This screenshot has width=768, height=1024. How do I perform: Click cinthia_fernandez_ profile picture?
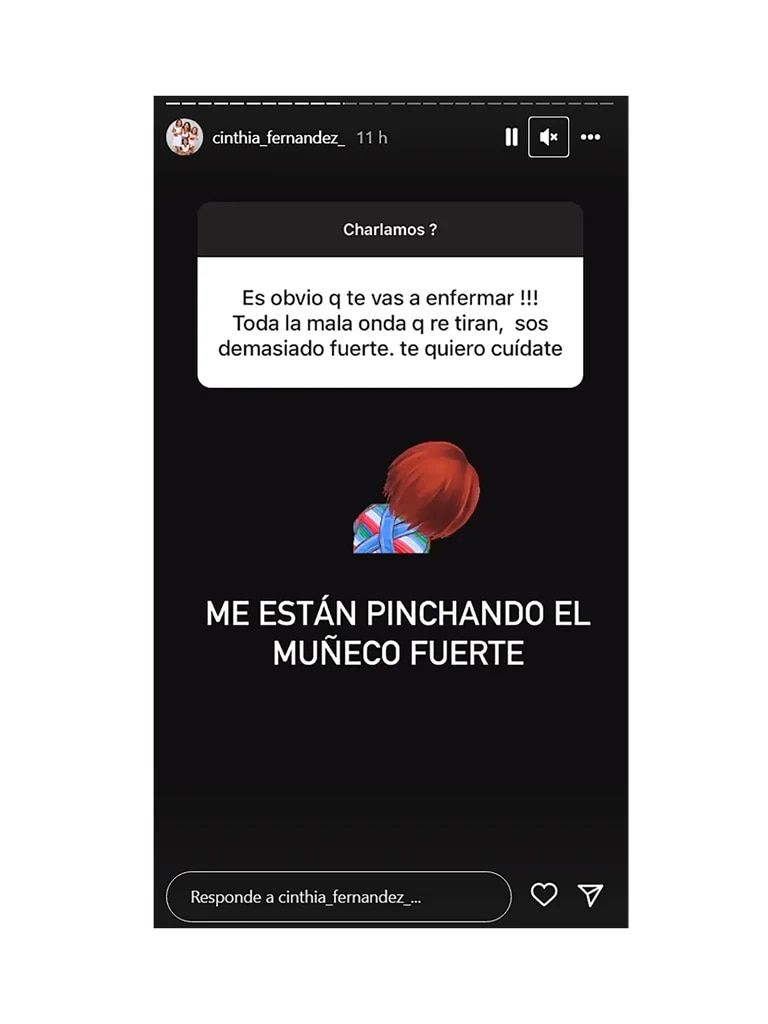point(184,136)
